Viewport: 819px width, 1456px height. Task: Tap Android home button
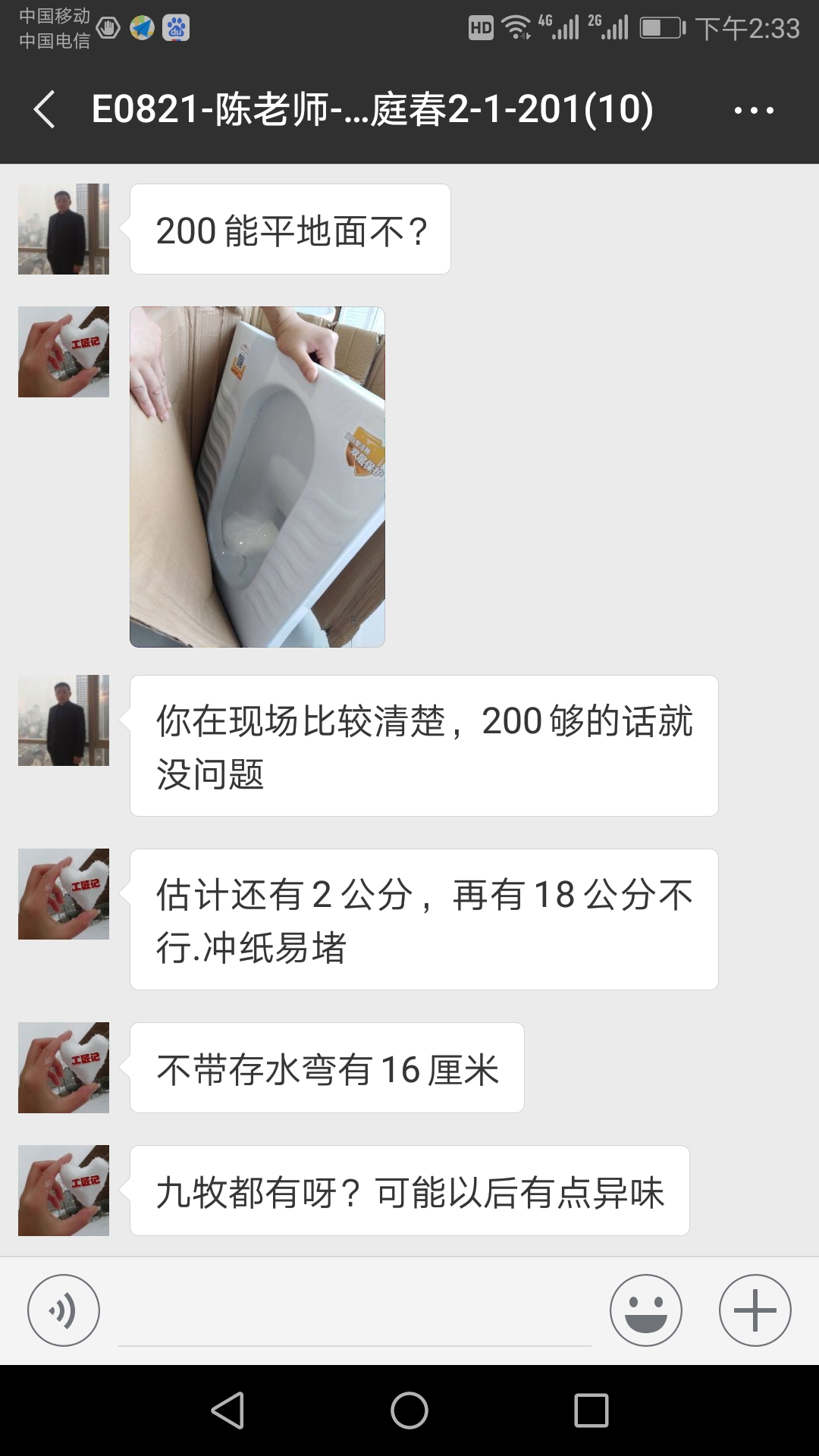pyautogui.click(x=409, y=1410)
